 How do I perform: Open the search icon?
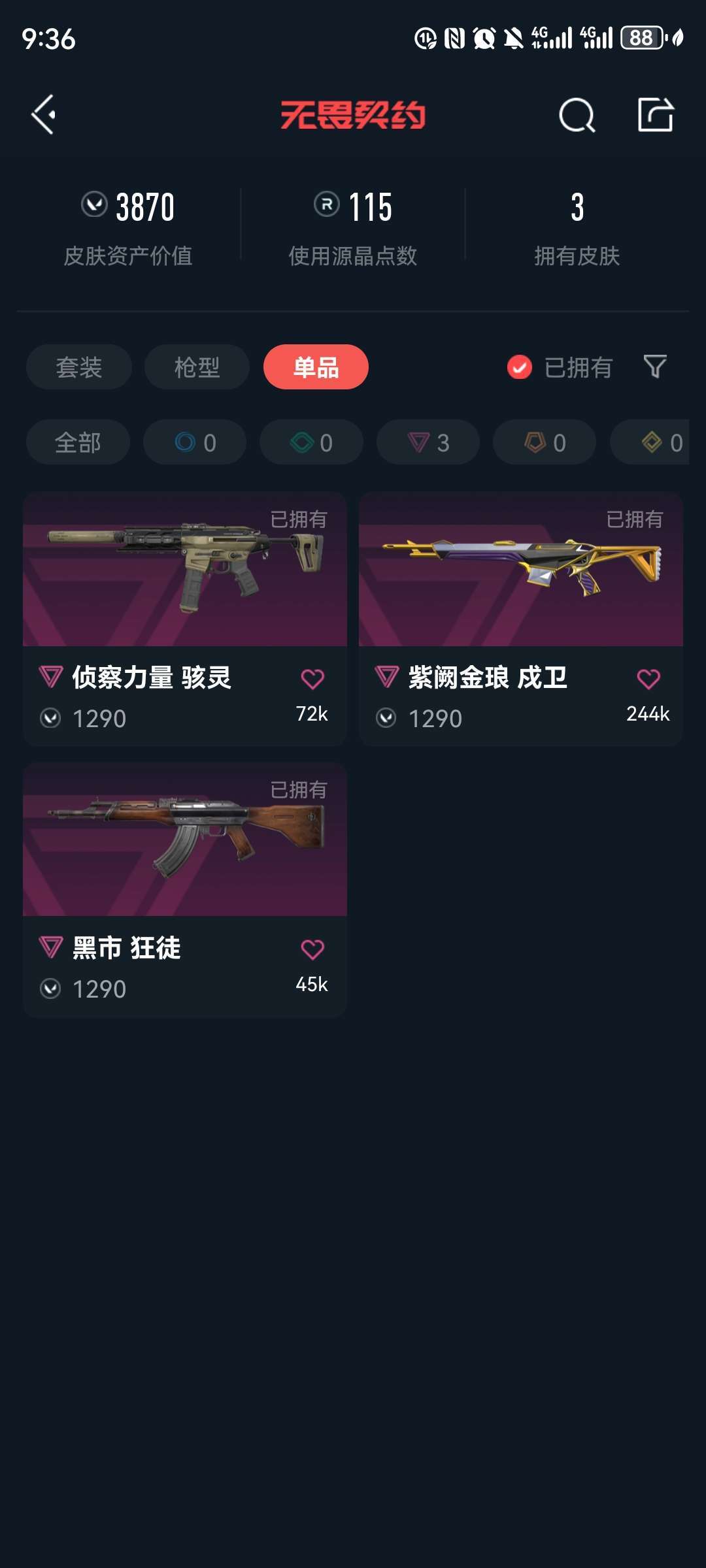[x=577, y=115]
